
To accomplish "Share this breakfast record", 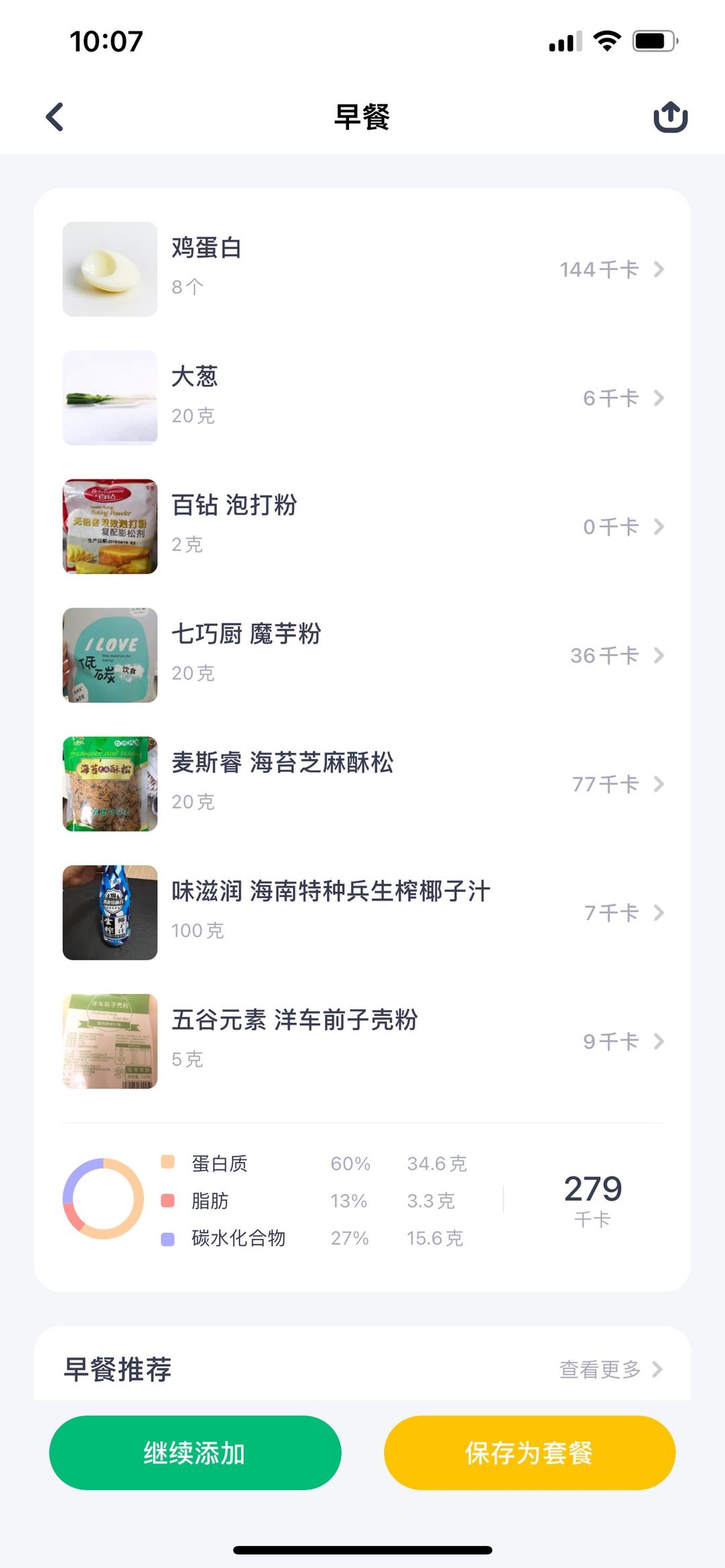I will tap(670, 117).
